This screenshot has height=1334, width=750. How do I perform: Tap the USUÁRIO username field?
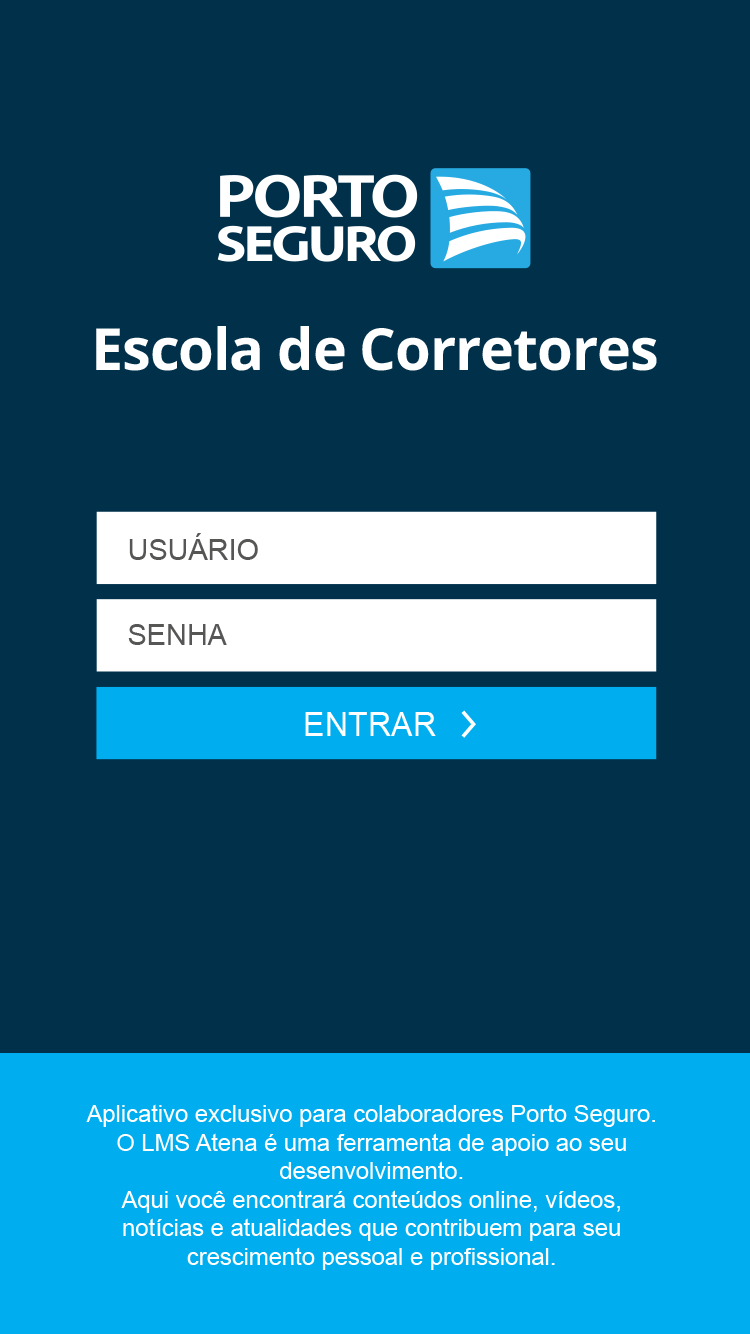point(376,548)
